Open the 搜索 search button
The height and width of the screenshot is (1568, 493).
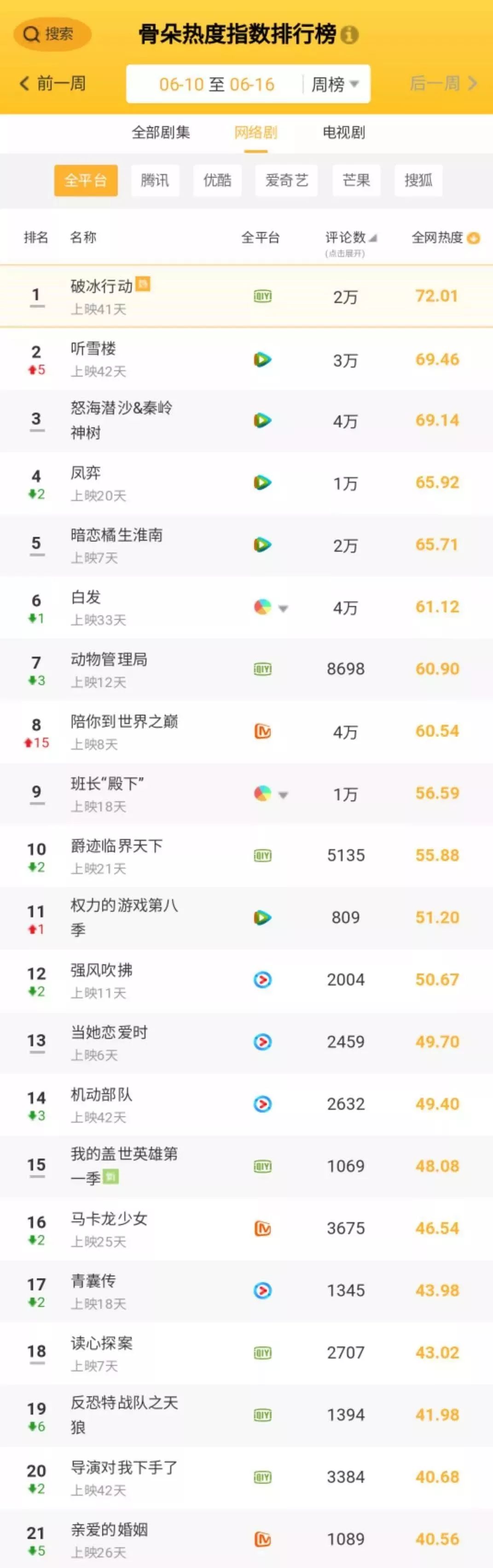51,34
